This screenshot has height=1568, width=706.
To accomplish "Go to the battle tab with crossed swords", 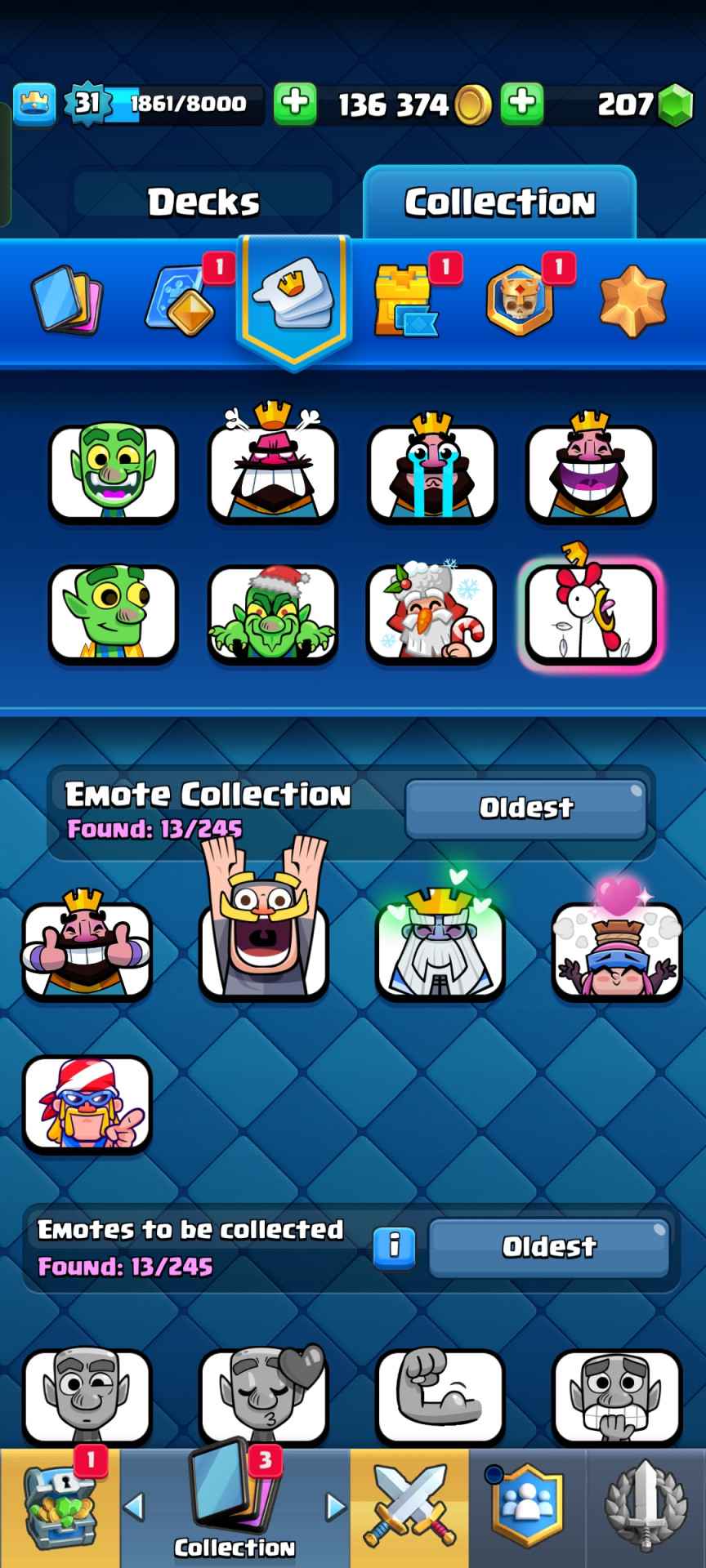I will 409,1508.
